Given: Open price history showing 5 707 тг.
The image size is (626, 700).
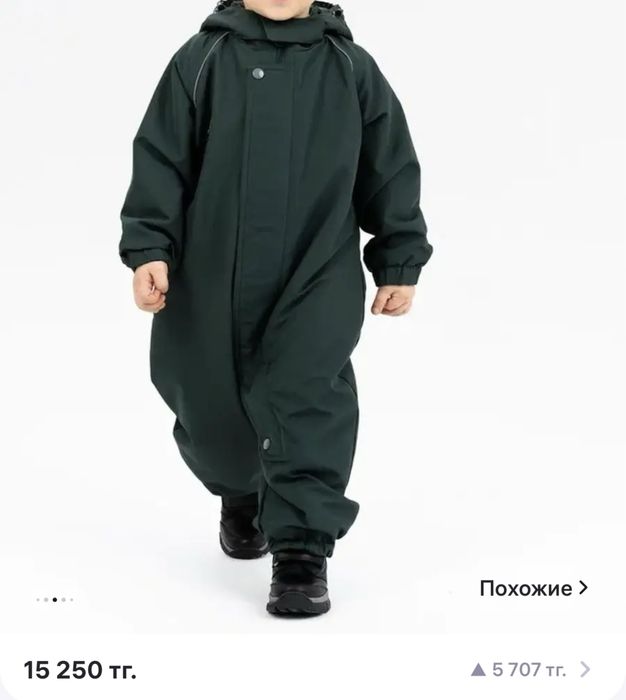Looking at the screenshot, I should (x=530, y=669).
